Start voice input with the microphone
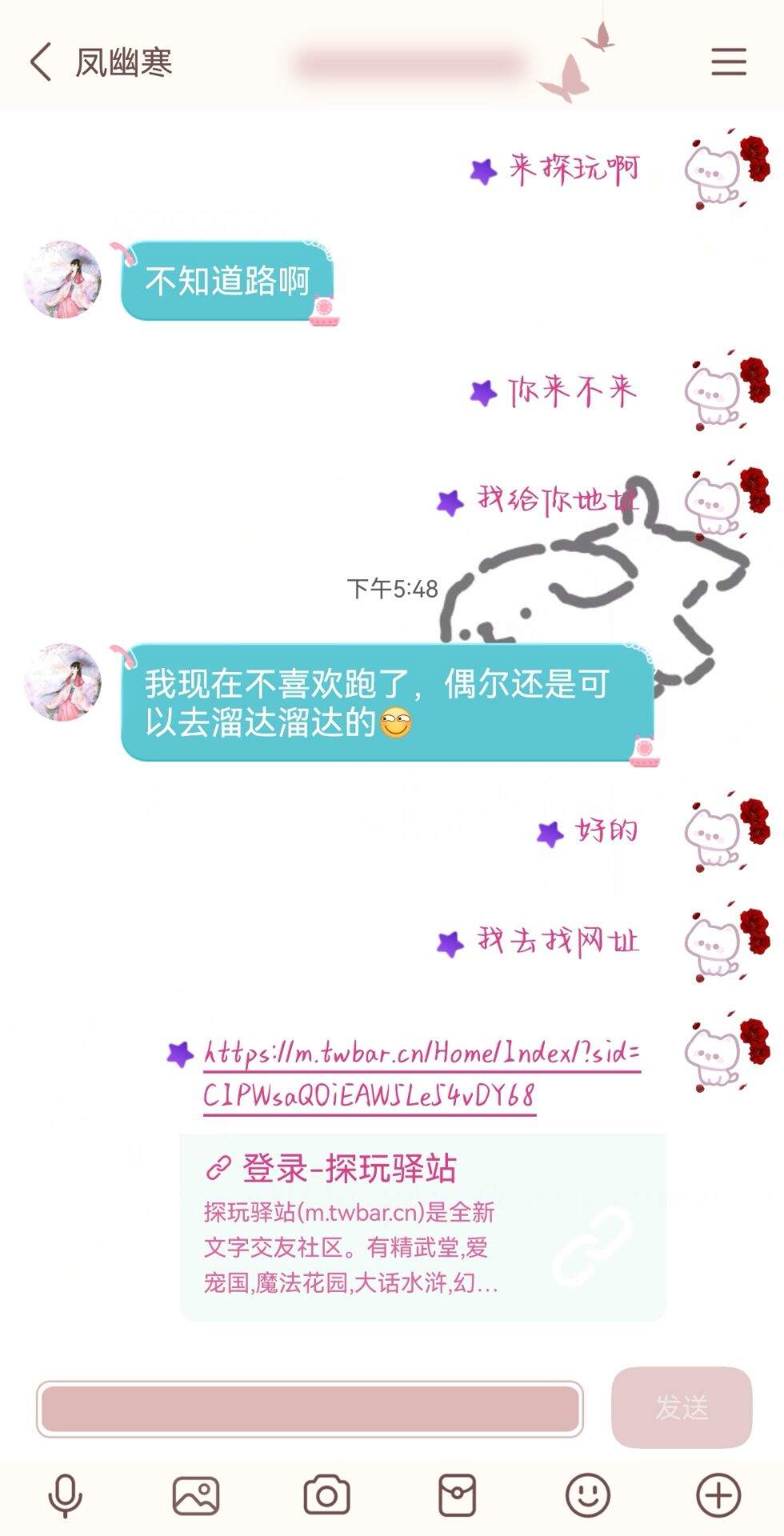The height and width of the screenshot is (1536, 784). click(x=66, y=1494)
